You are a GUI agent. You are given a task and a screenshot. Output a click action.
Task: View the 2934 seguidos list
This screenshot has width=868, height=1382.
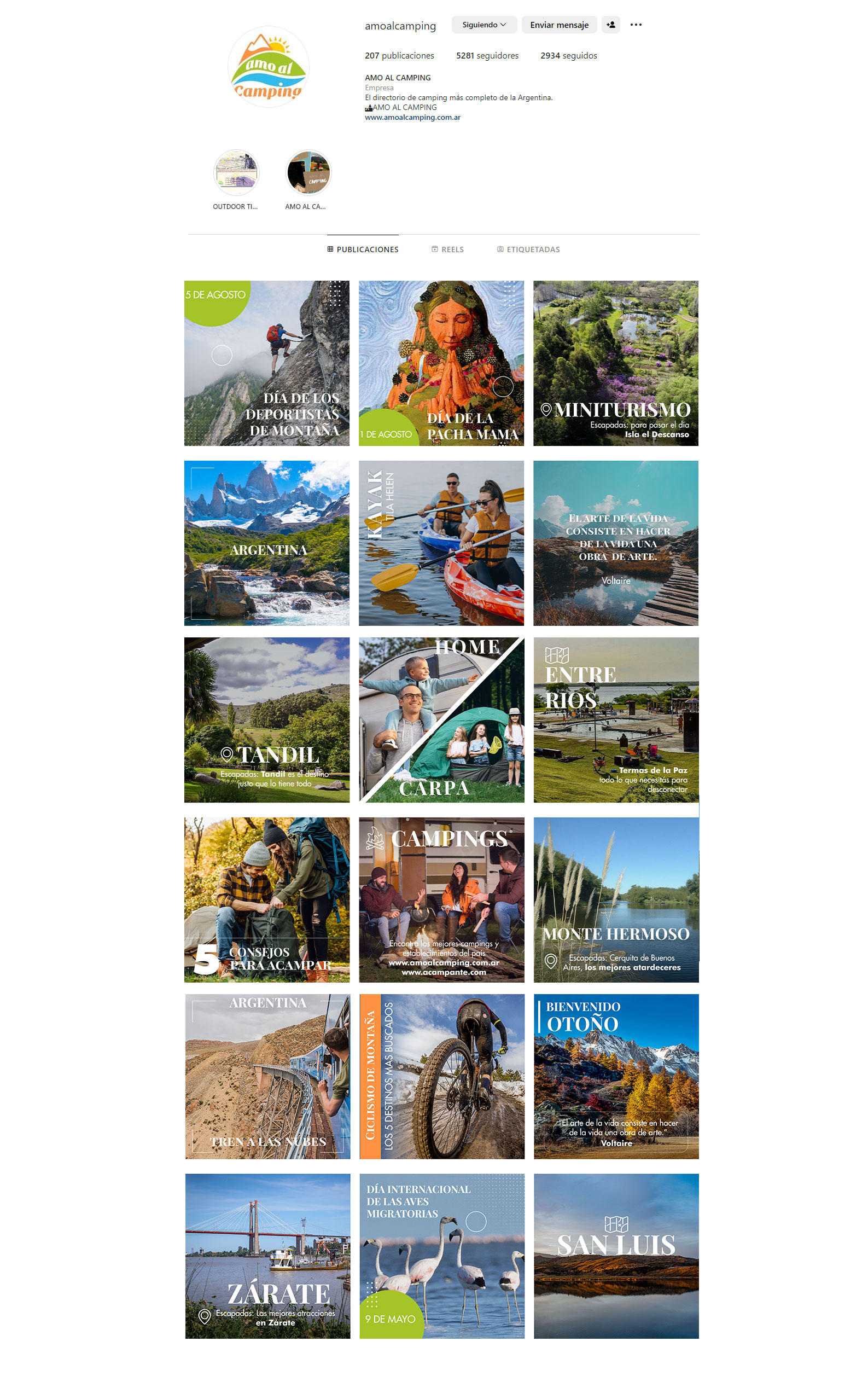tap(568, 56)
